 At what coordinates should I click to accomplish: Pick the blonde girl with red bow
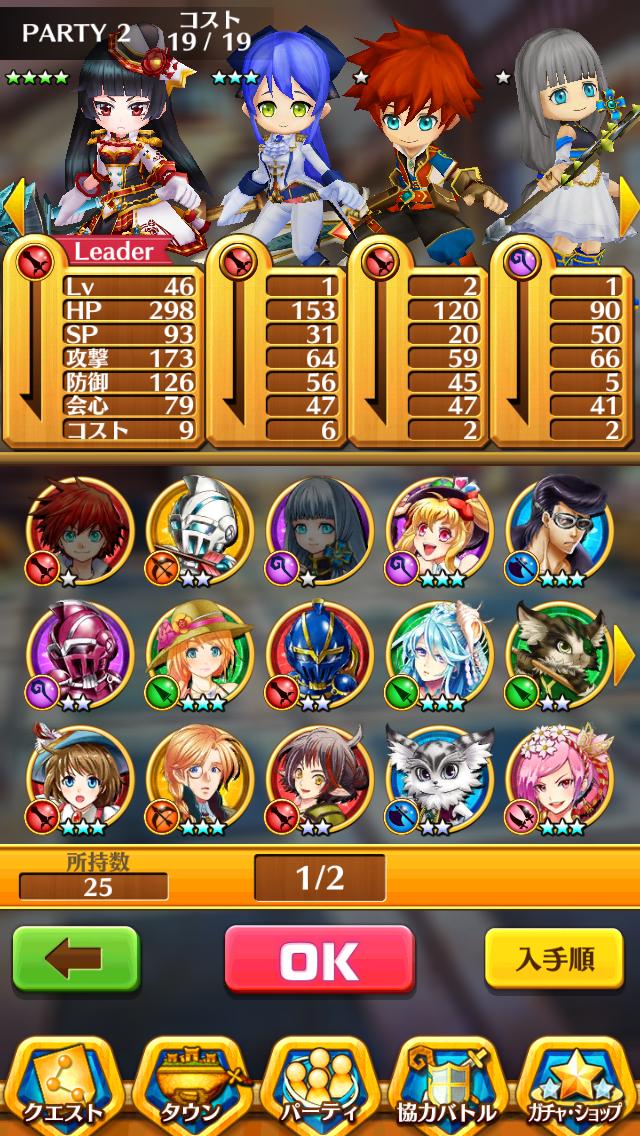click(439, 531)
